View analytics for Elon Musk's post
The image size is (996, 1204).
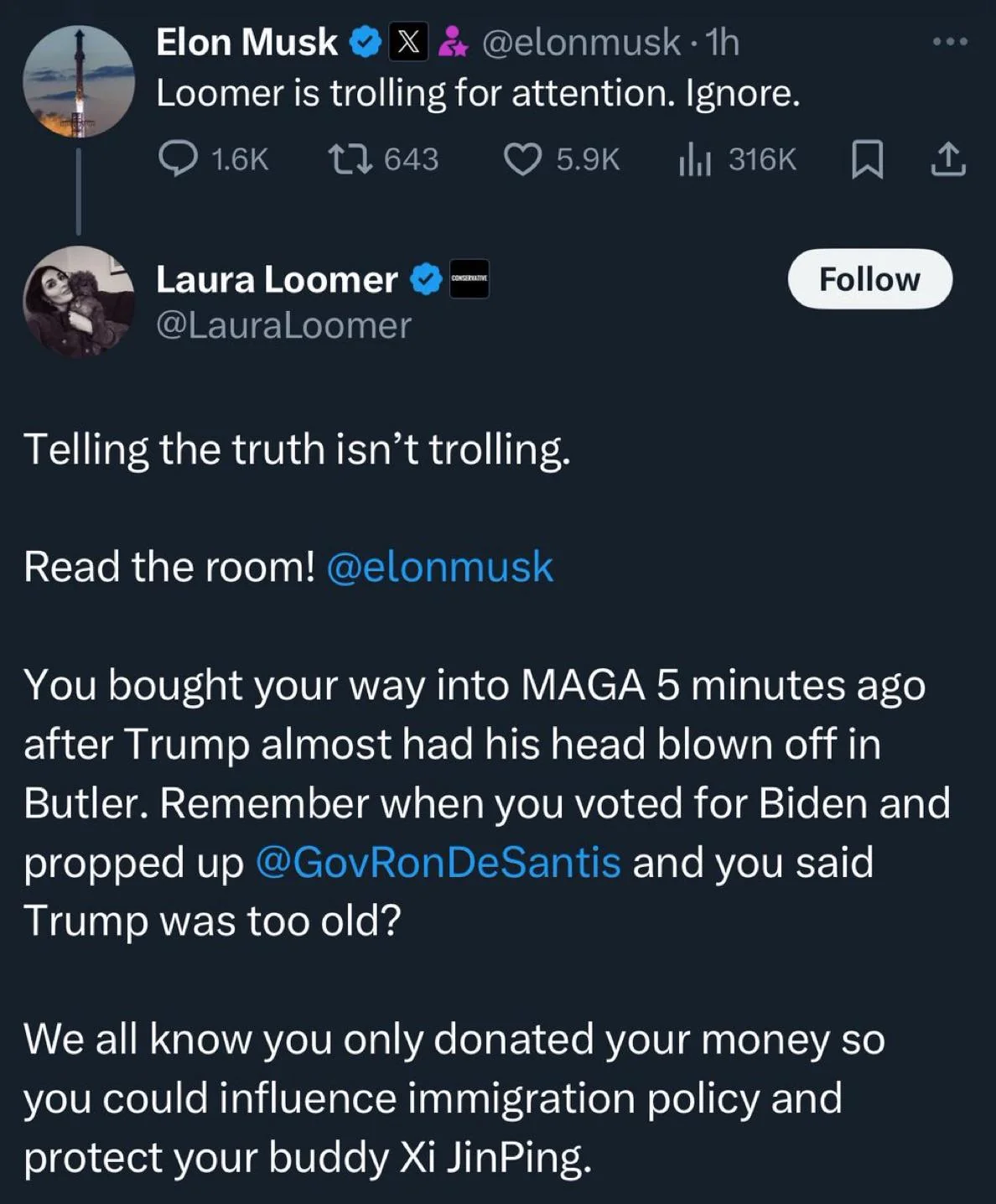click(x=696, y=159)
